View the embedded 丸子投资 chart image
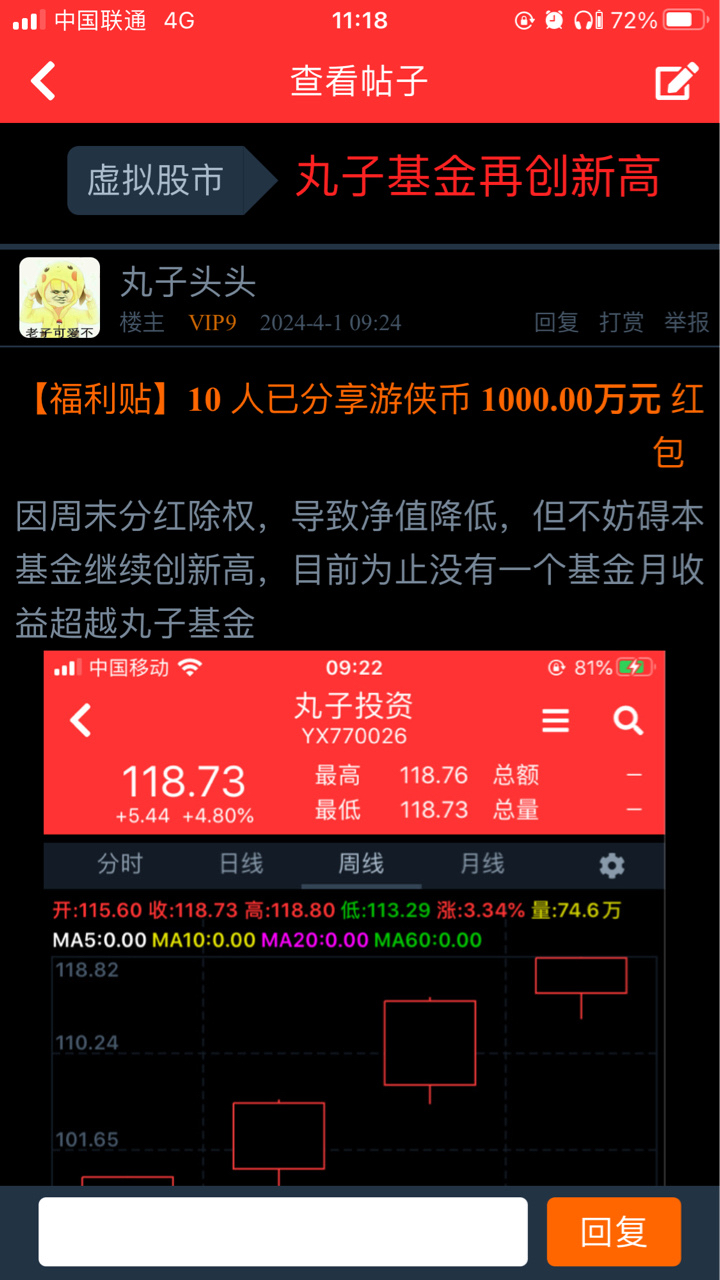 (354, 918)
